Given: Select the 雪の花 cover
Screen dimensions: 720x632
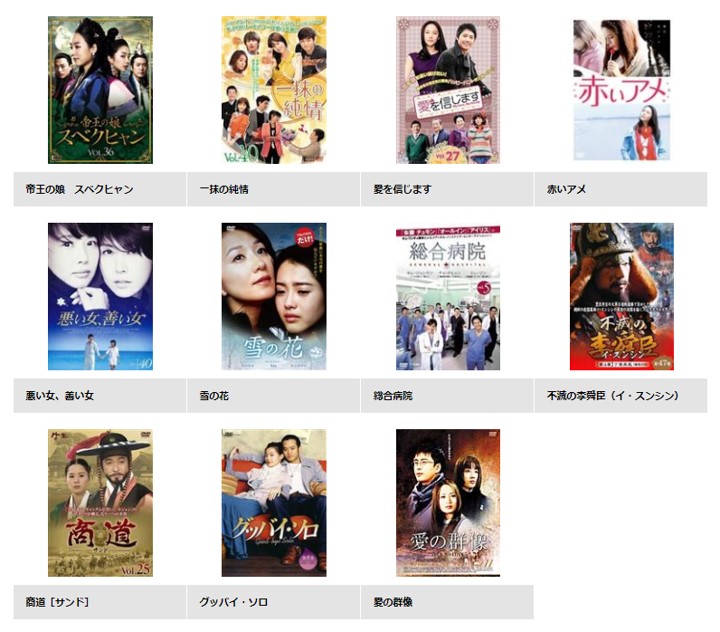Looking at the screenshot, I should pyautogui.click(x=273, y=297).
